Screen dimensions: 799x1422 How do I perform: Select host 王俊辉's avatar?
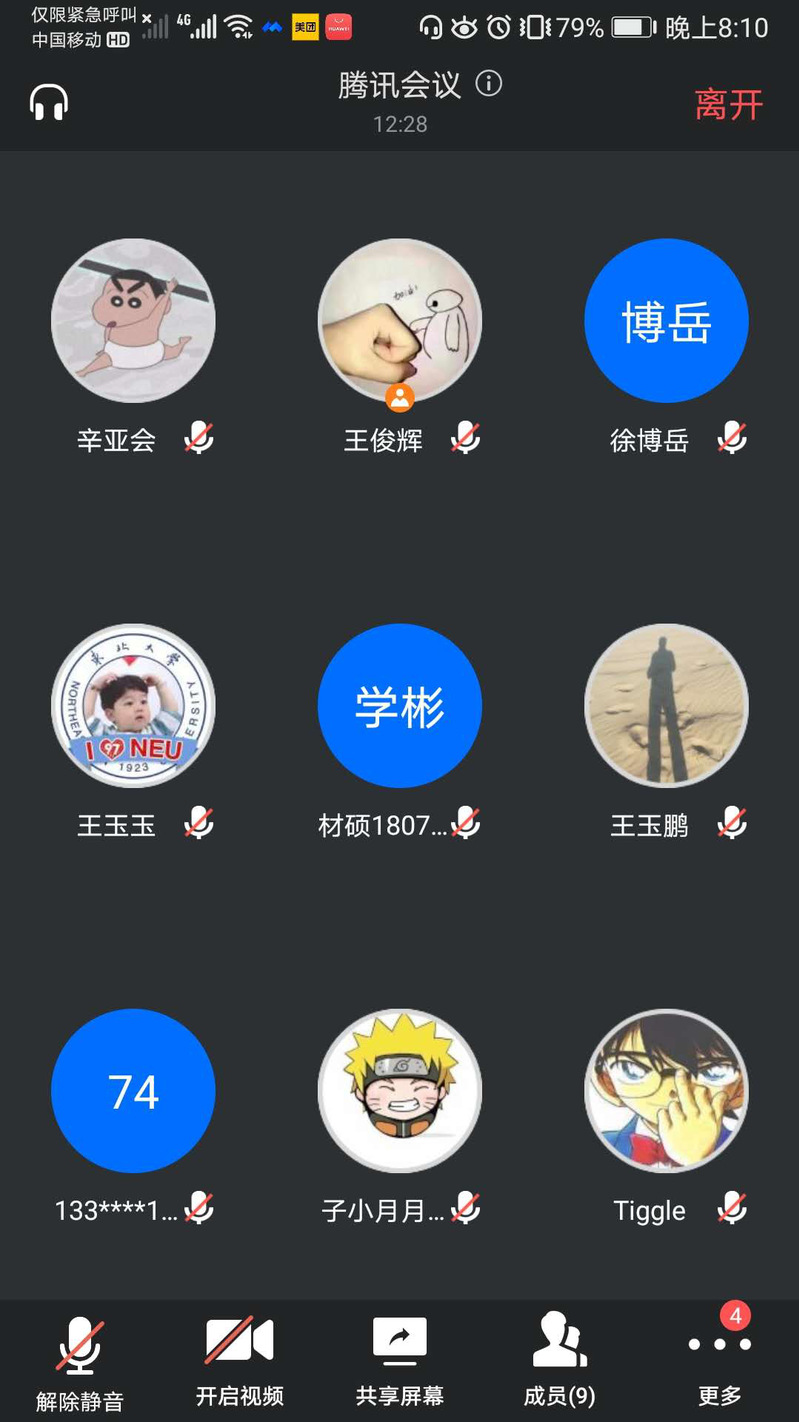[400, 321]
